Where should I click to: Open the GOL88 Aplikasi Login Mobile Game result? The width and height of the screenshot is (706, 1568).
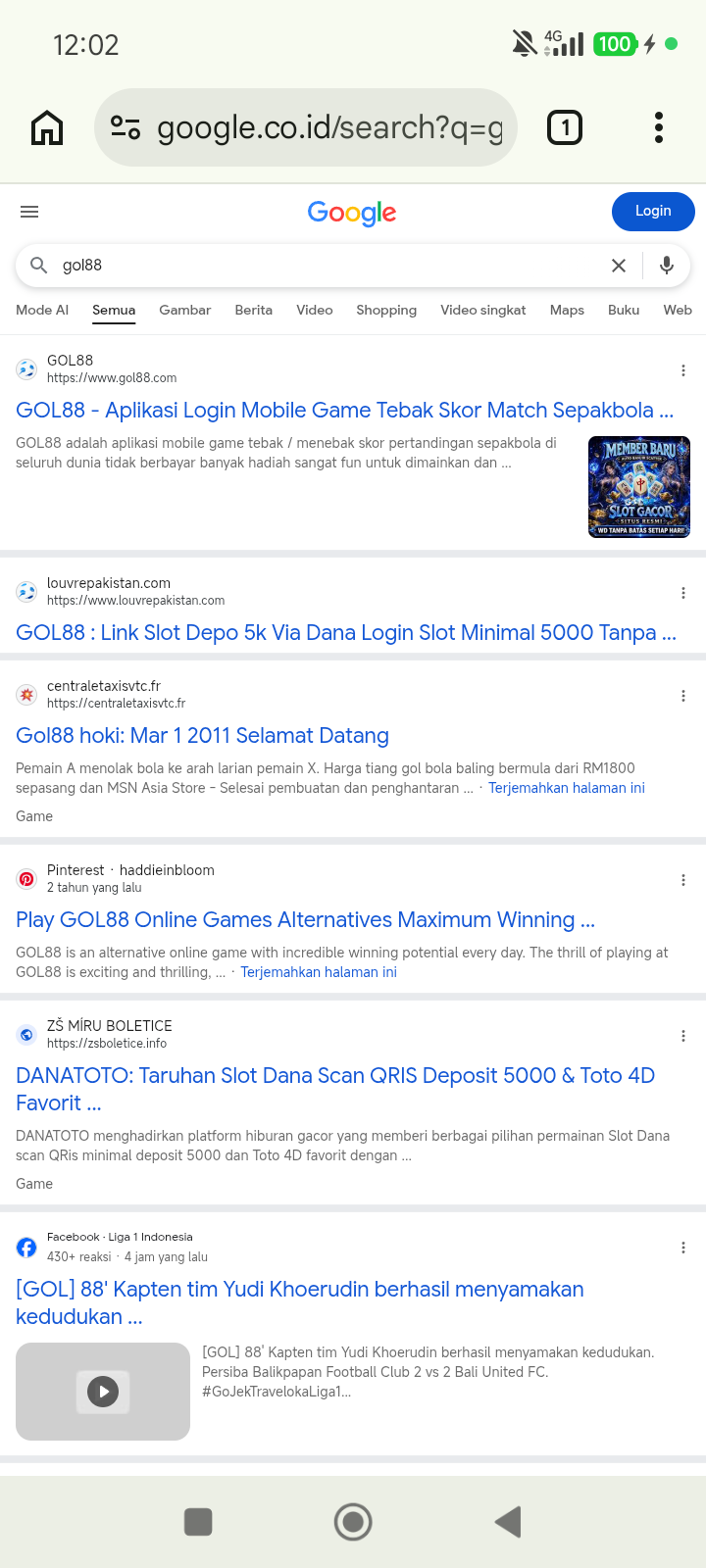coord(345,411)
